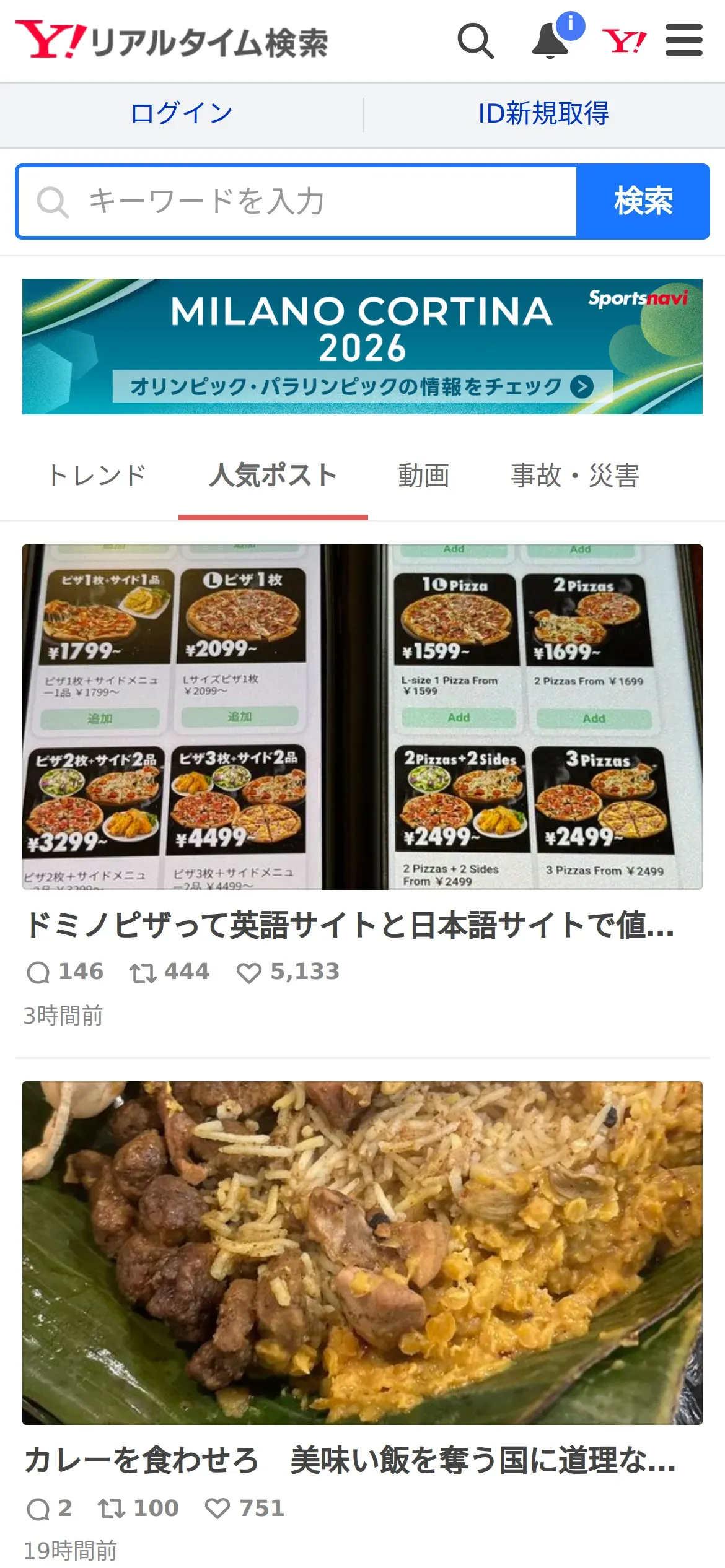The height and width of the screenshot is (1568, 725).
Task: Open the Milano Cortina 2026 Sportsnavi banner
Action: pyautogui.click(x=362, y=346)
